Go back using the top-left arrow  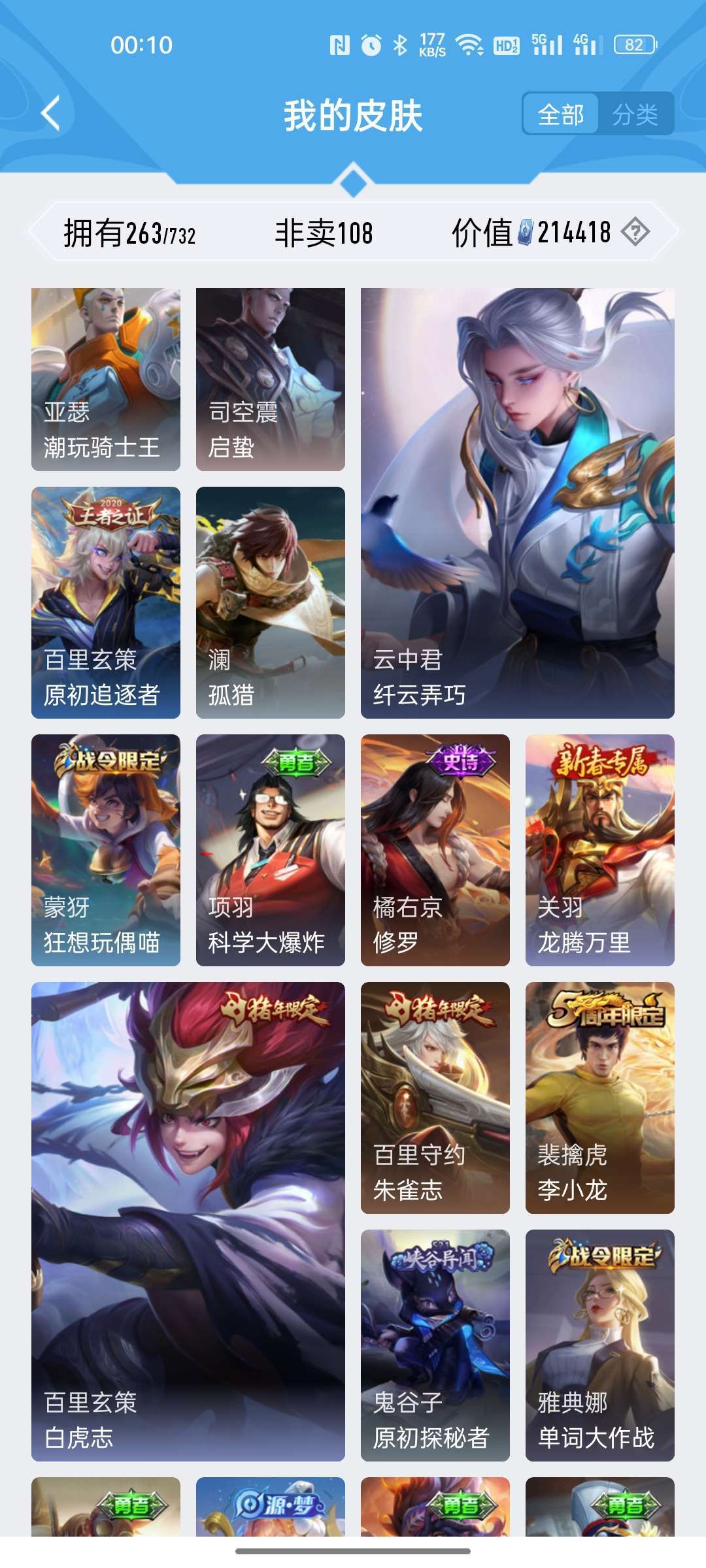pos(51,114)
